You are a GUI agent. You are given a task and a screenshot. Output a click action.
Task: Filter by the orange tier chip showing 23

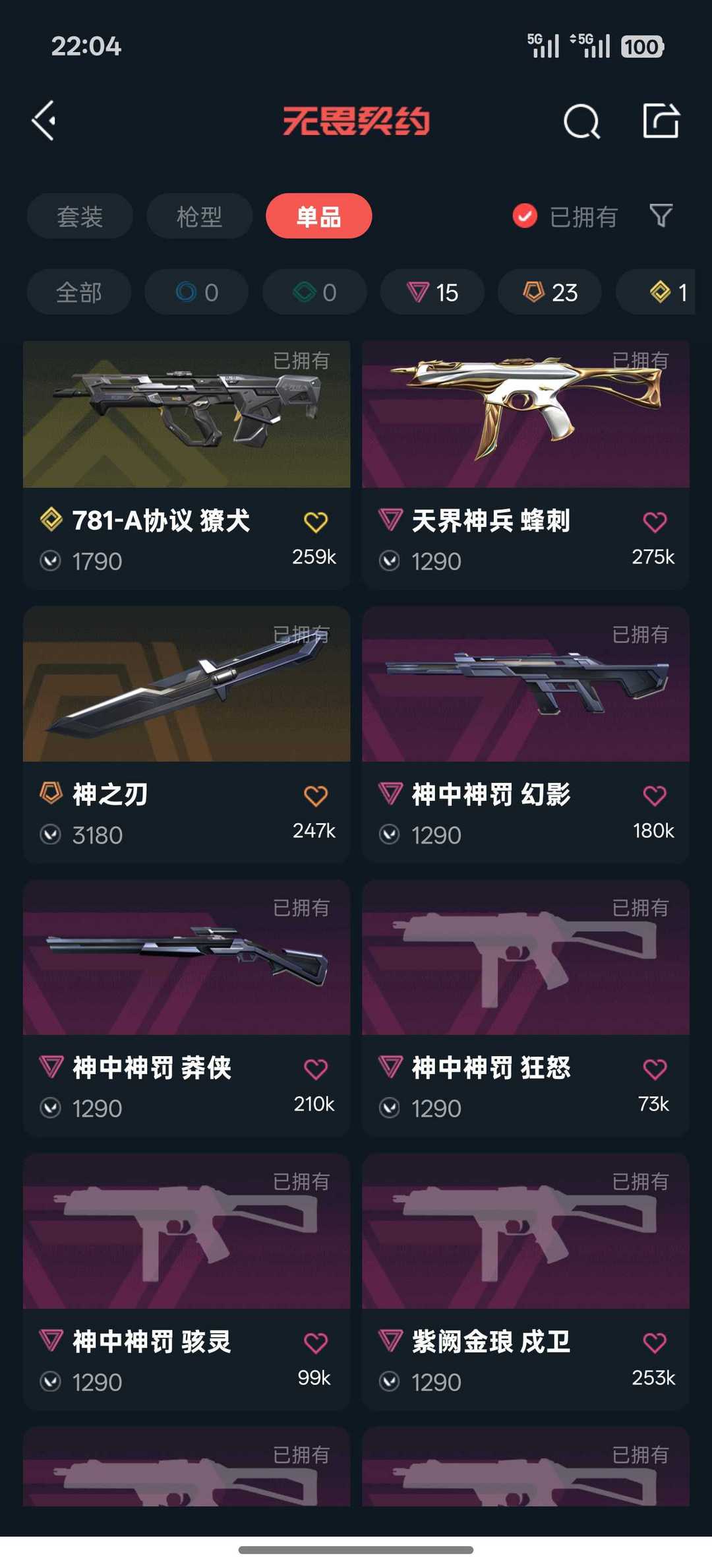tap(550, 292)
